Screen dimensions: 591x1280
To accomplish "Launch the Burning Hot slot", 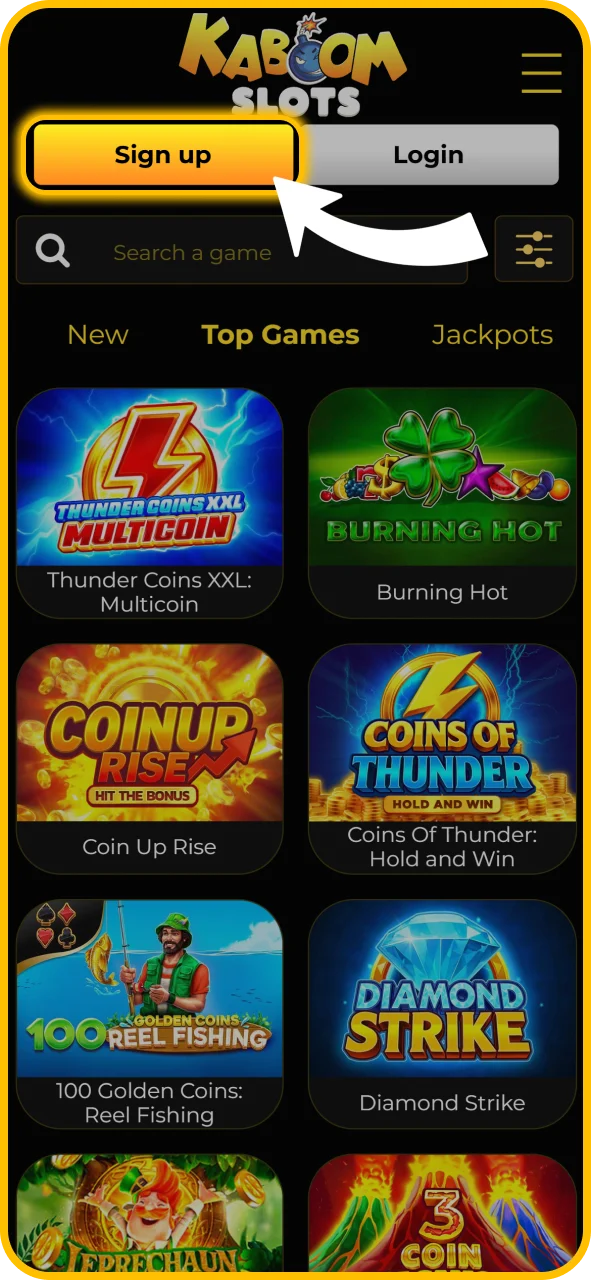I will [x=442, y=503].
